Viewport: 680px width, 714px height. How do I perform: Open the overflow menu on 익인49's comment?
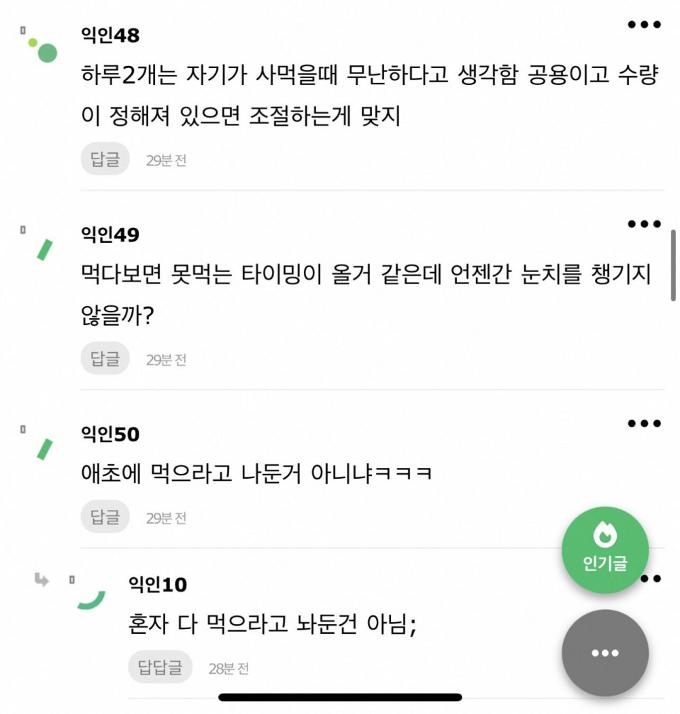pyautogui.click(x=644, y=224)
